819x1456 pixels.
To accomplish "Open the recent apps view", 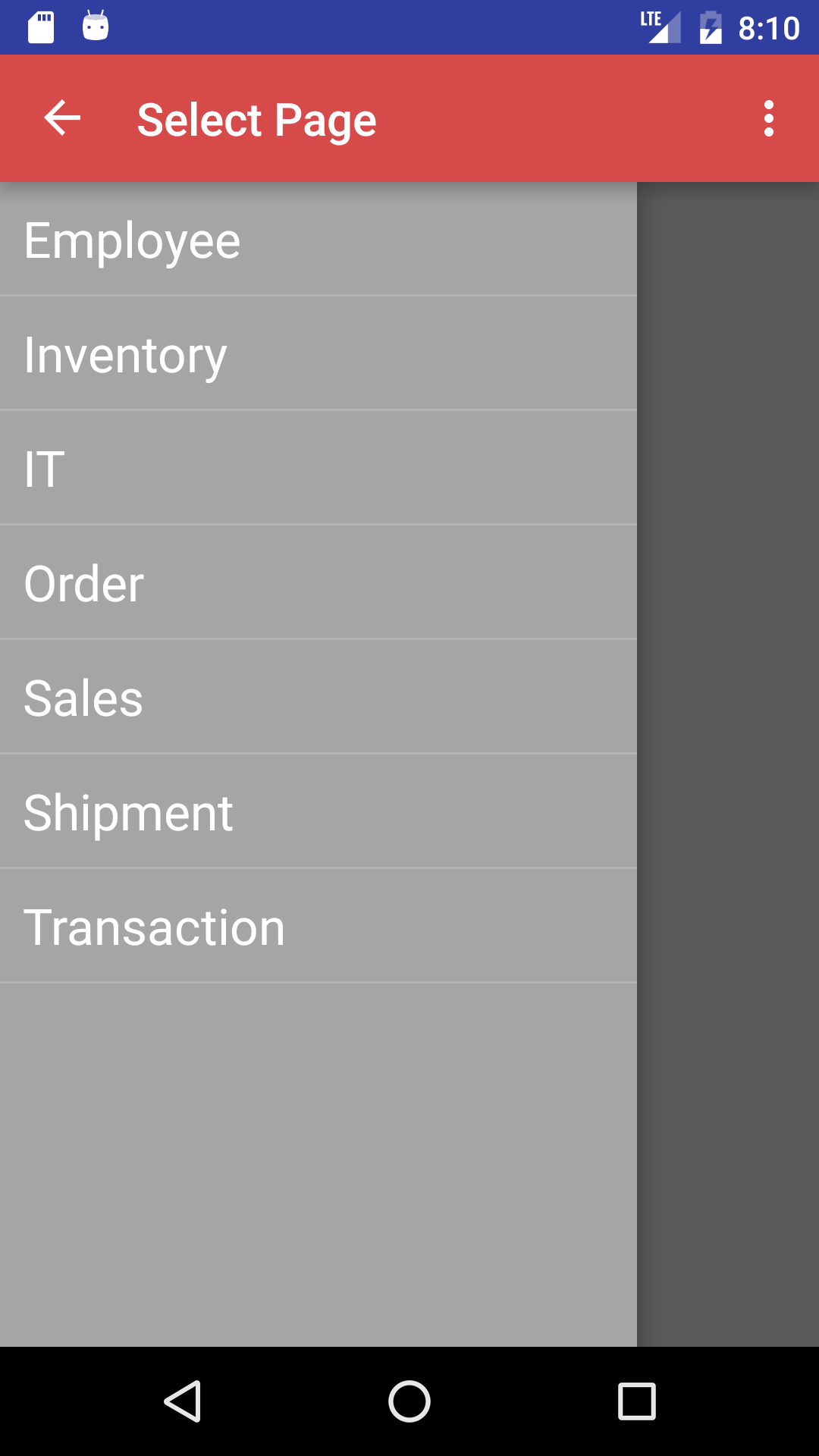I will tap(637, 1401).
